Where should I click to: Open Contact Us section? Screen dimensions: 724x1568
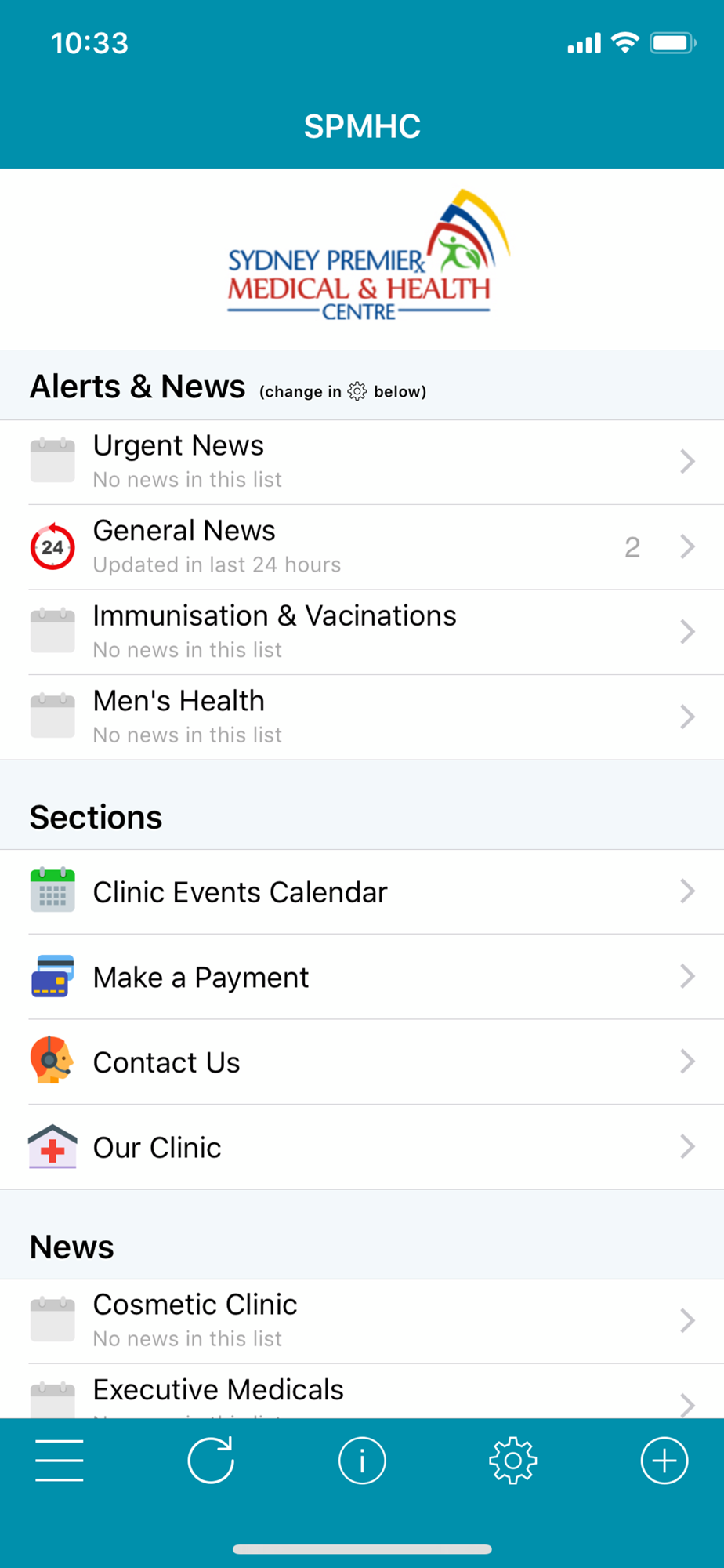coord(362,1062)
